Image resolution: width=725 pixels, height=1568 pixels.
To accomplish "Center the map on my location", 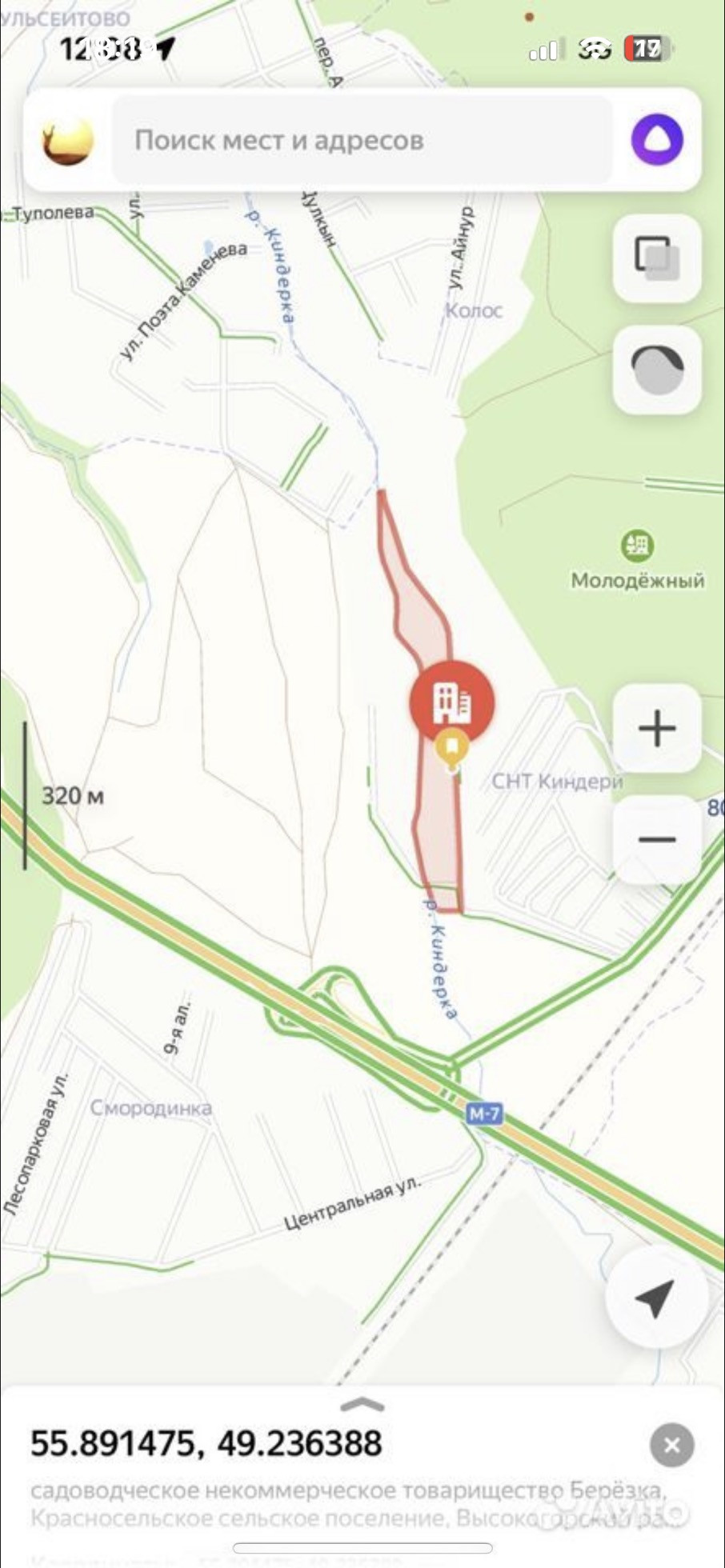I will tap(655, 1298).
